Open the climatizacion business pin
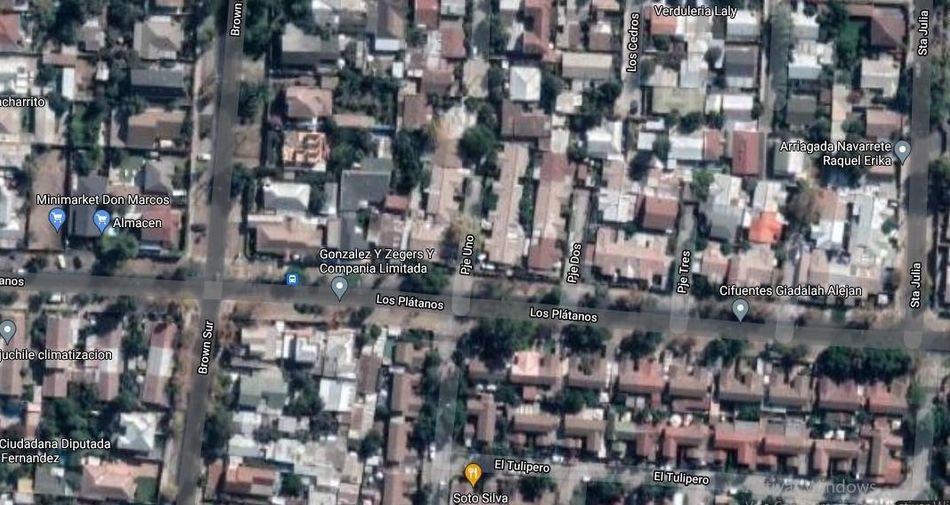 coord(7,330)
